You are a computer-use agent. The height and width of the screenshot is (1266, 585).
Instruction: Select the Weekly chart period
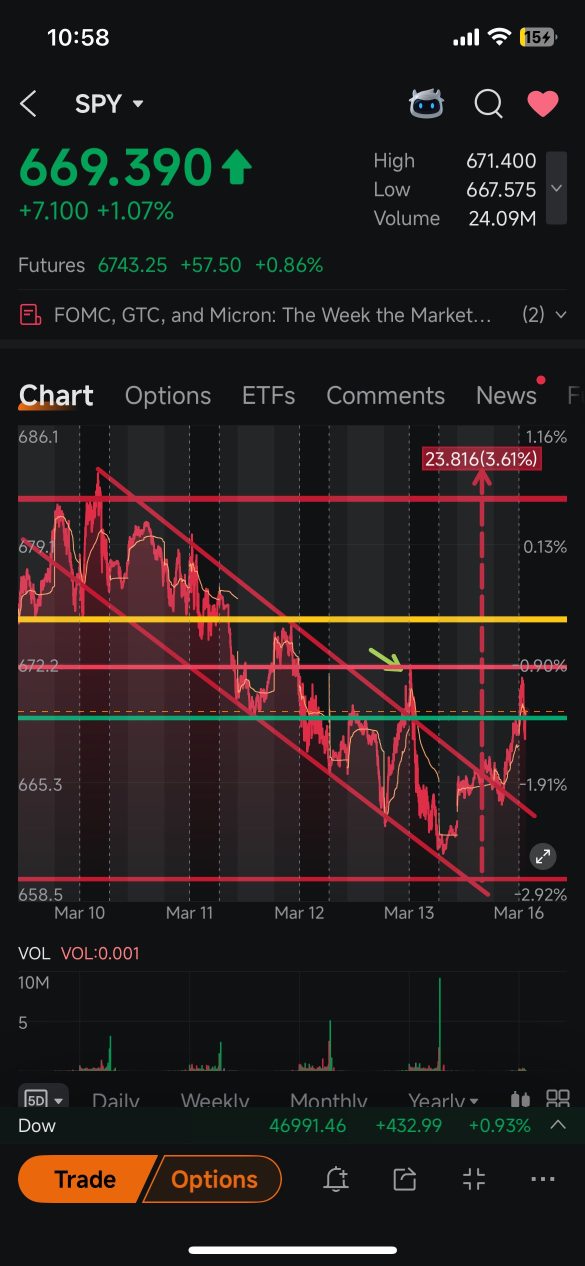[x=215, y=1101]
